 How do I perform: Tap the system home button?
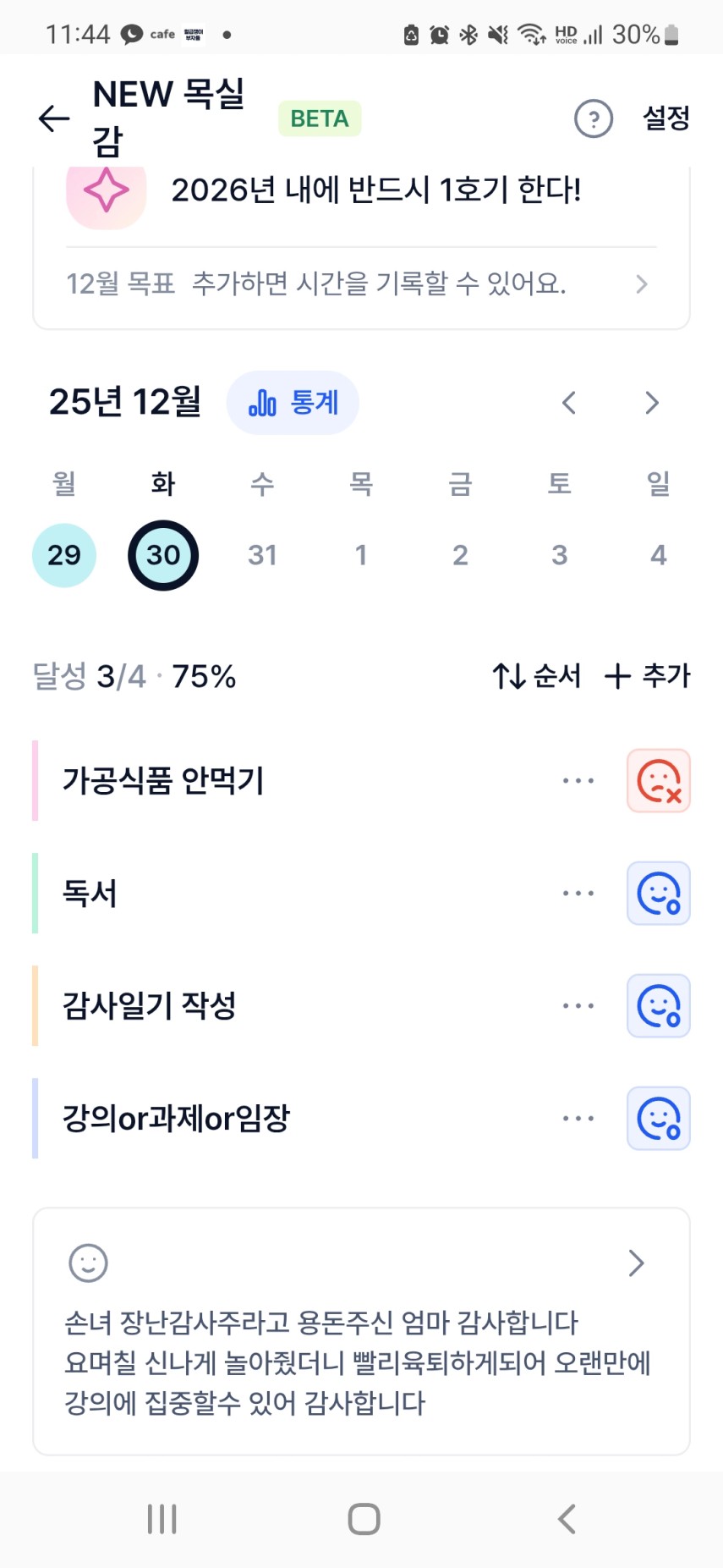click(364, 1519)
